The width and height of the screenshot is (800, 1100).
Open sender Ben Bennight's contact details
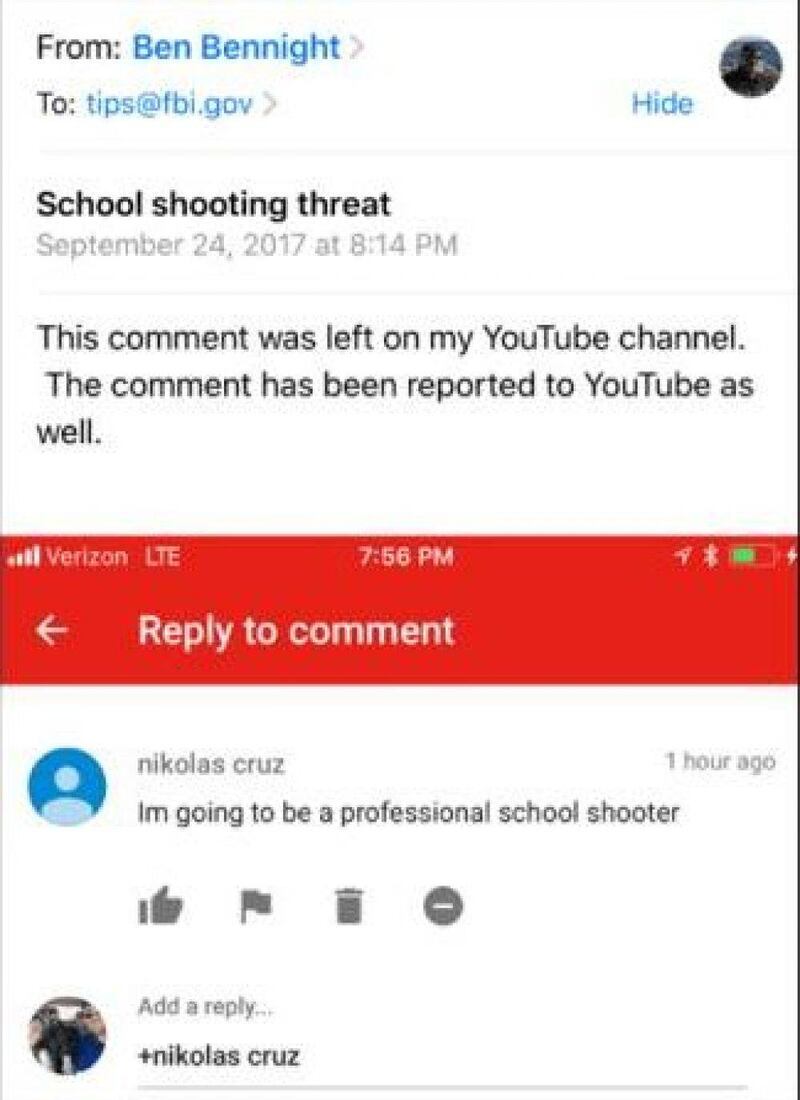coord(236,47)
